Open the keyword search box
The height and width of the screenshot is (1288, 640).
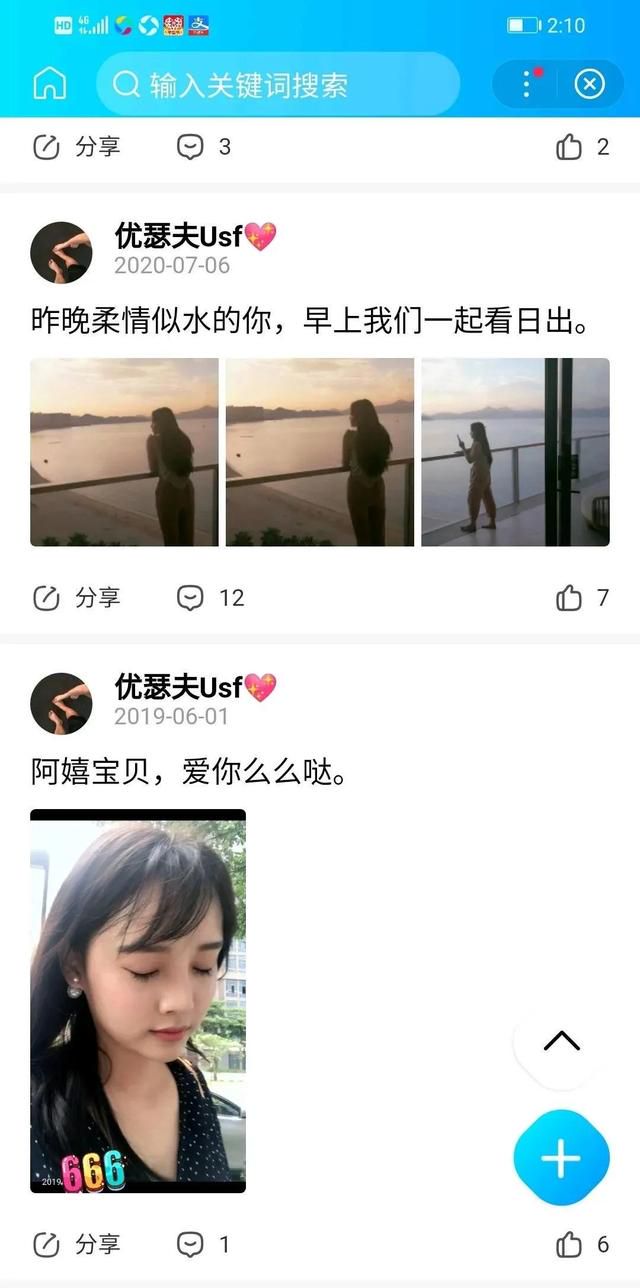[277, 84]
